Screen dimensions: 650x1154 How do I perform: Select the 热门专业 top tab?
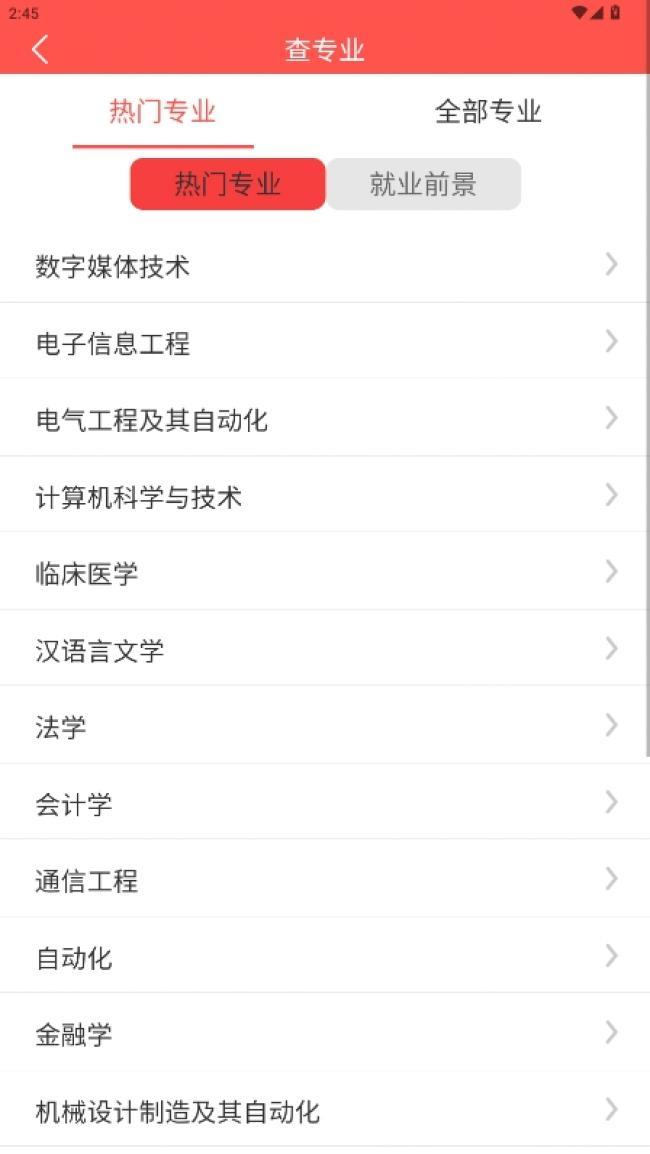162,111
